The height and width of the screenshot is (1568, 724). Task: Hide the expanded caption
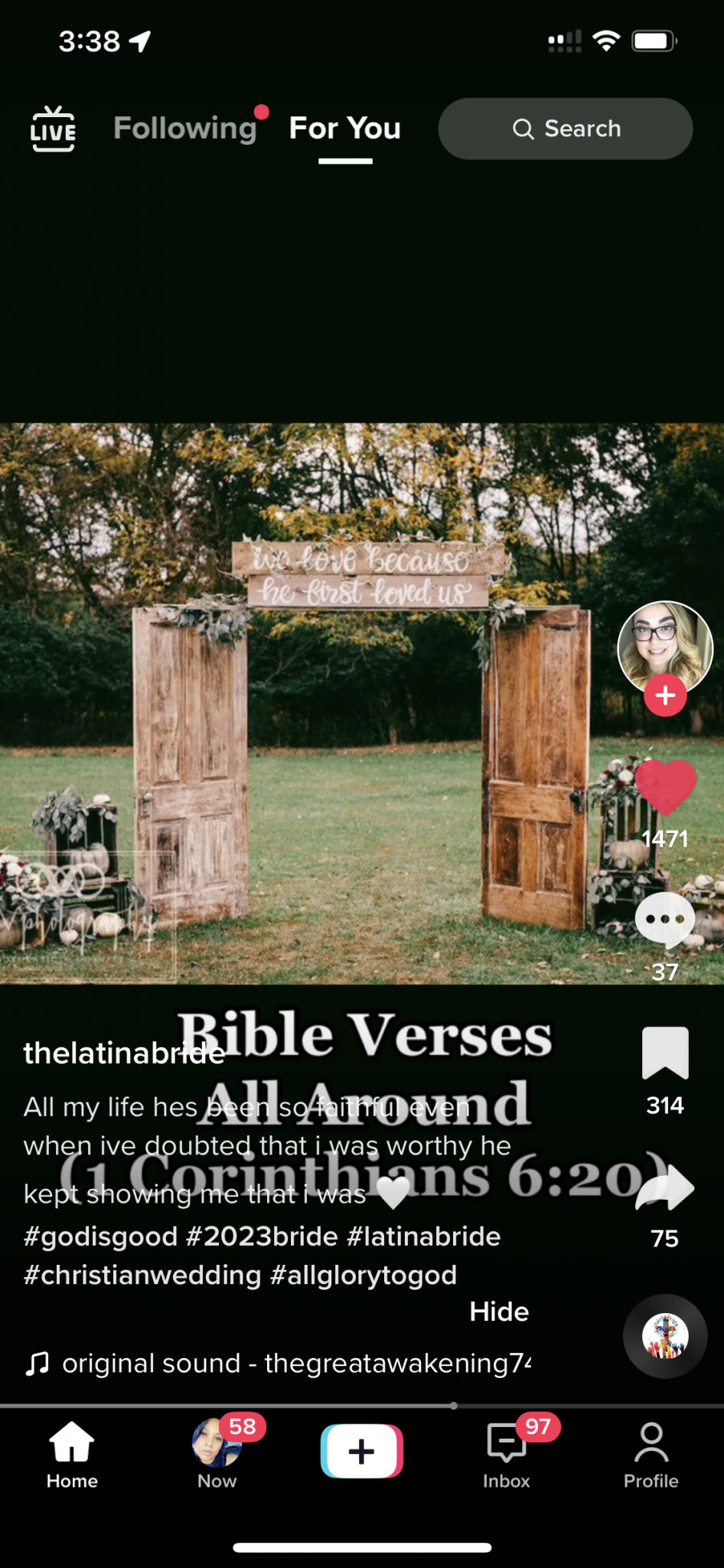tap(499, 1312)
